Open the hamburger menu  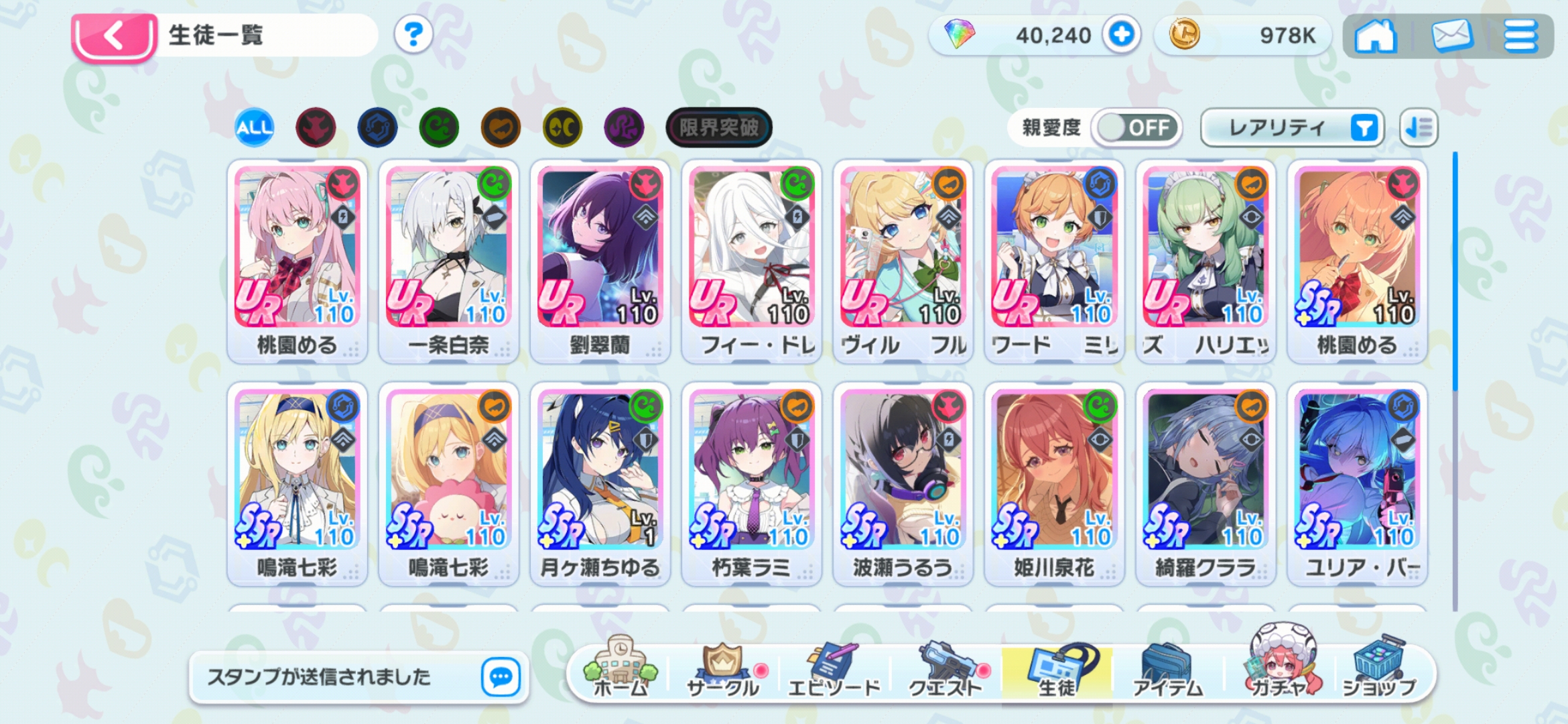1520,36
